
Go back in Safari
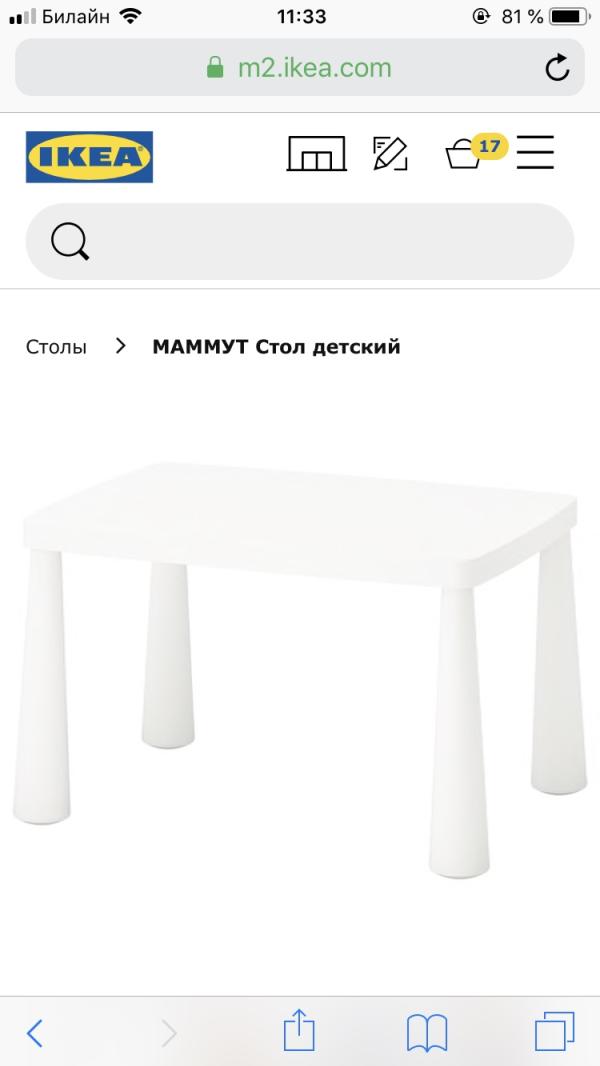pos(35,1032)
